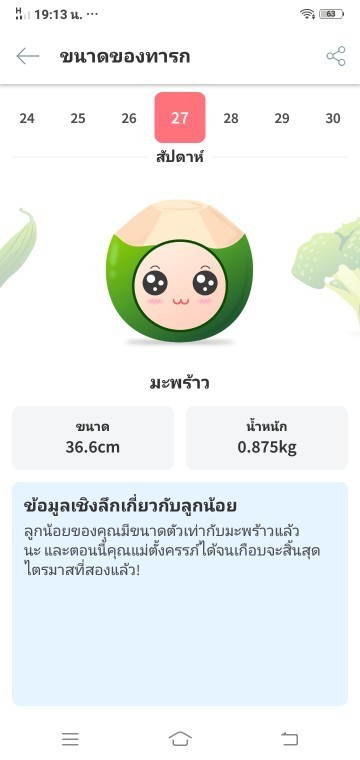Switch to week 28
The image size is (360, 760).
(231, 118)
